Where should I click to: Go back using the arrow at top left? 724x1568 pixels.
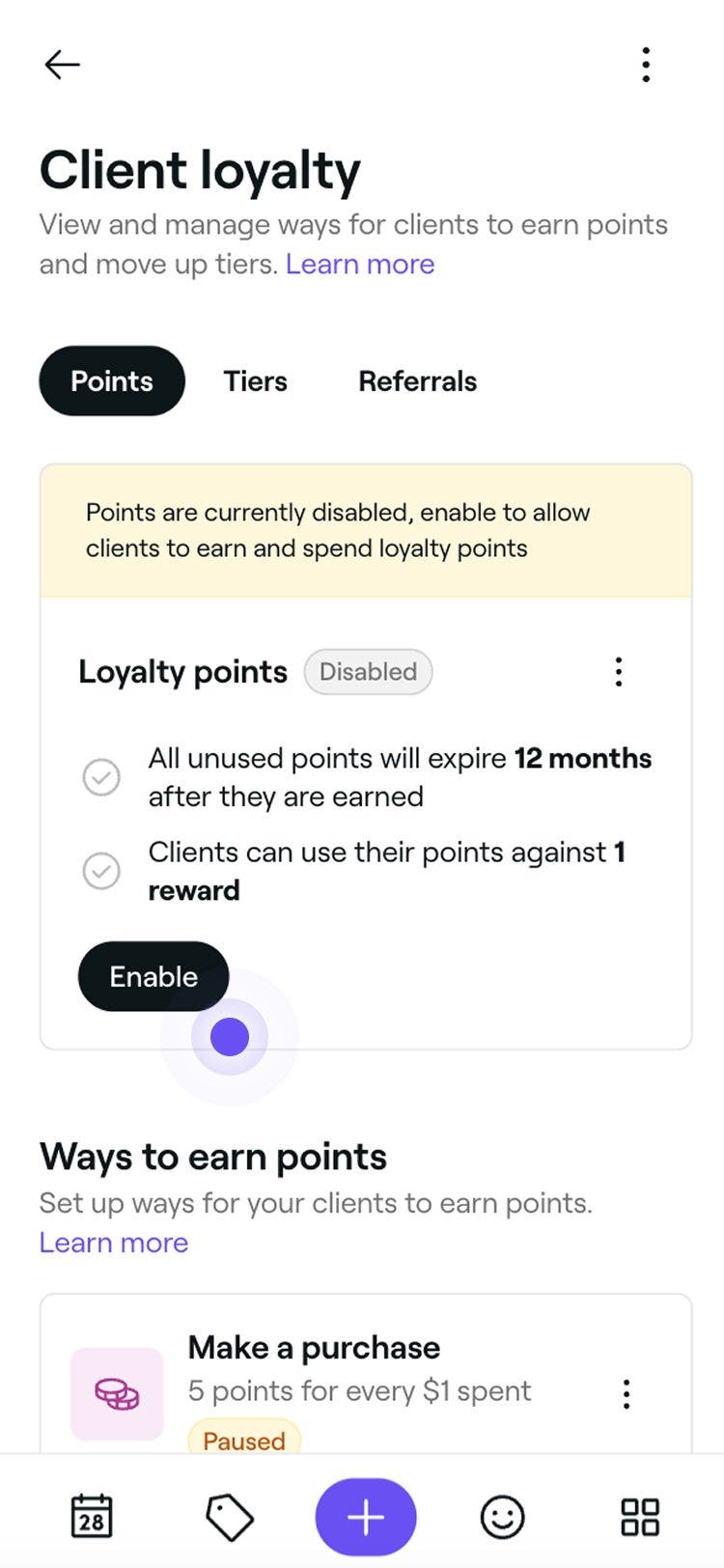62,64
